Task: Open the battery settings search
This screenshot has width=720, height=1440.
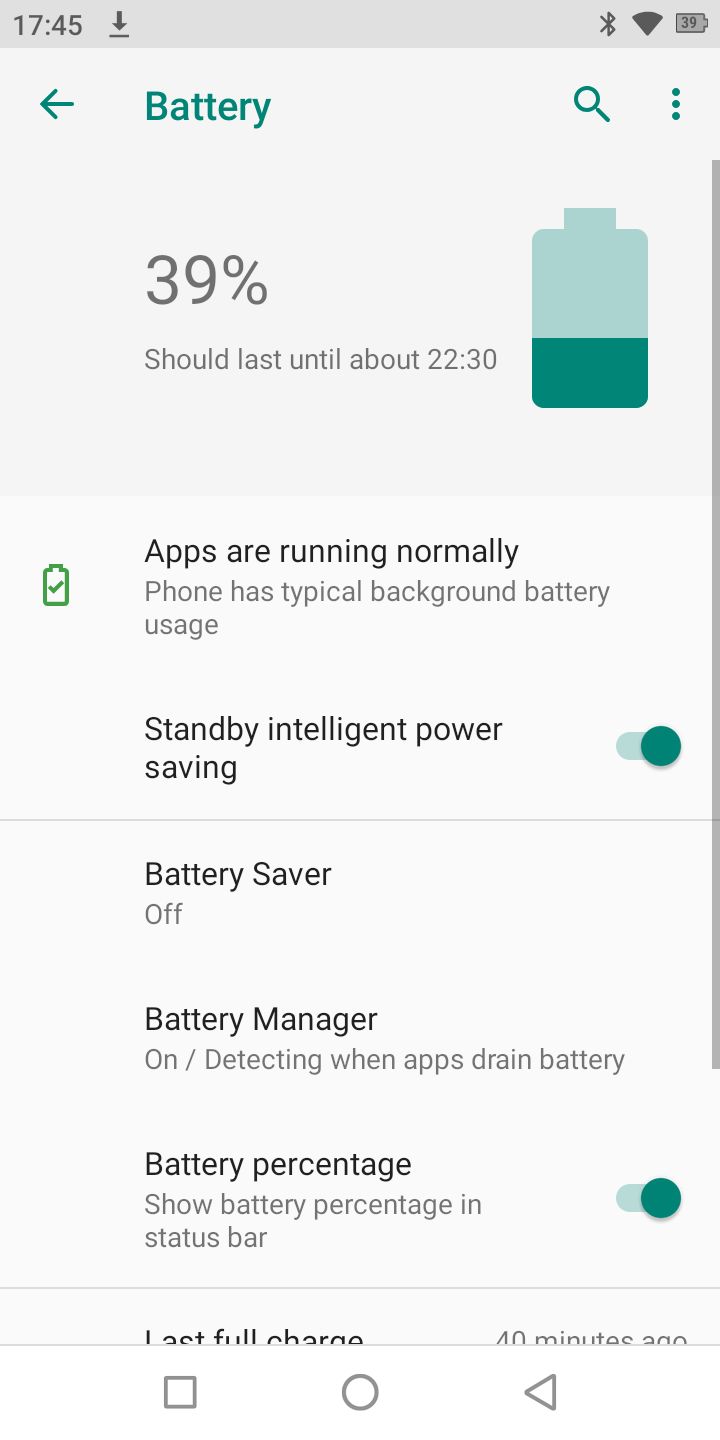Action: (591, 104)
